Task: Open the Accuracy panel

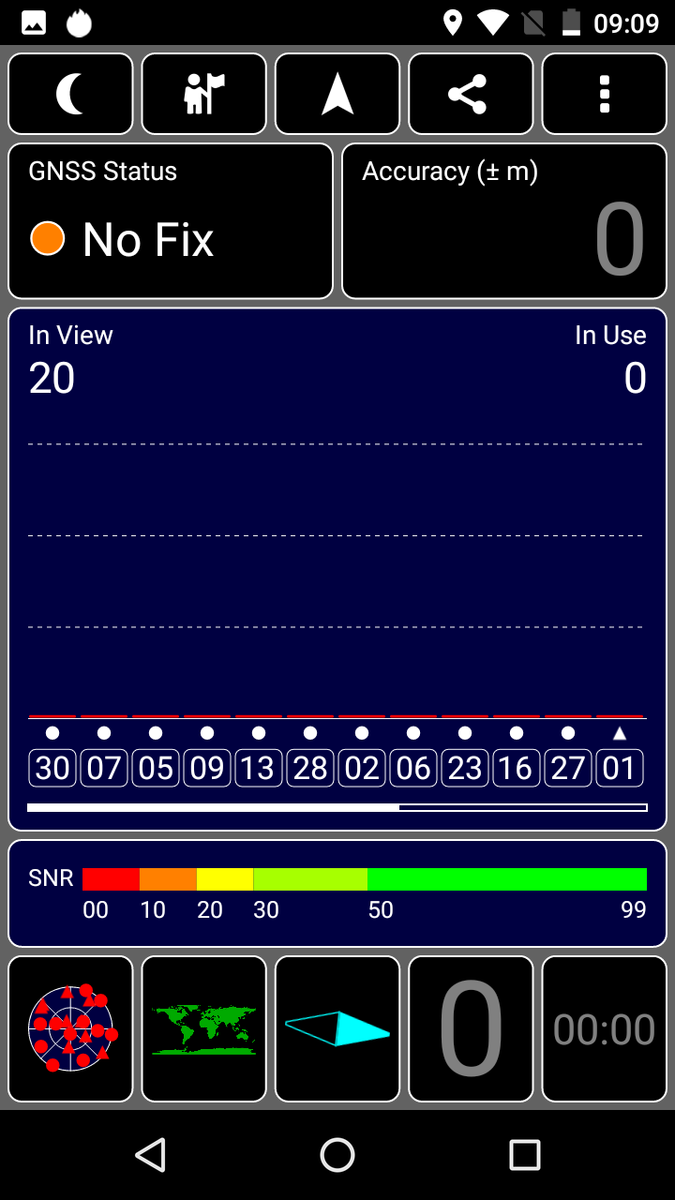Action: (504, 221)
